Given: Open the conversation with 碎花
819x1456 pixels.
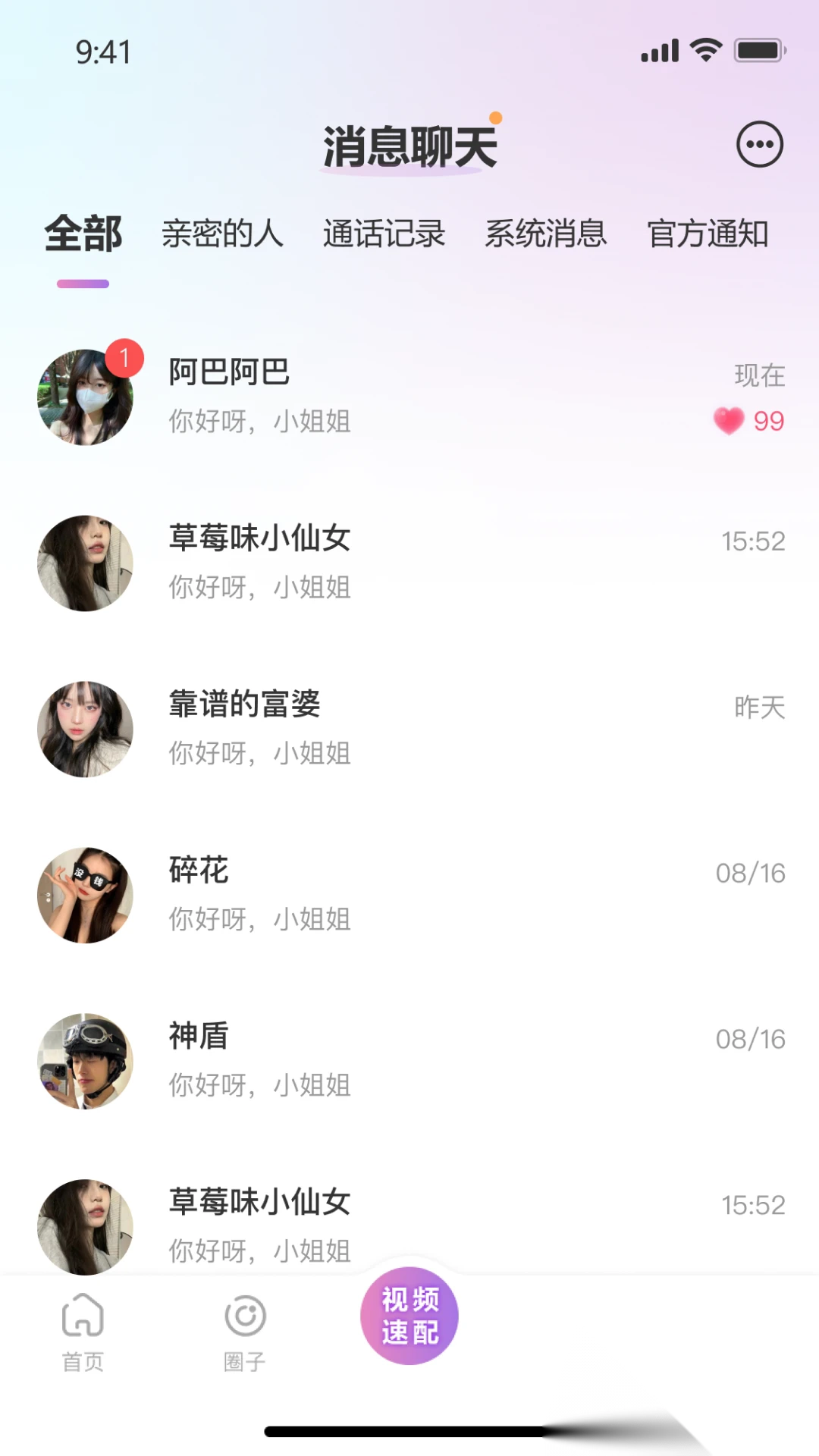Looking at the screenshot, I should pos(409,895).
